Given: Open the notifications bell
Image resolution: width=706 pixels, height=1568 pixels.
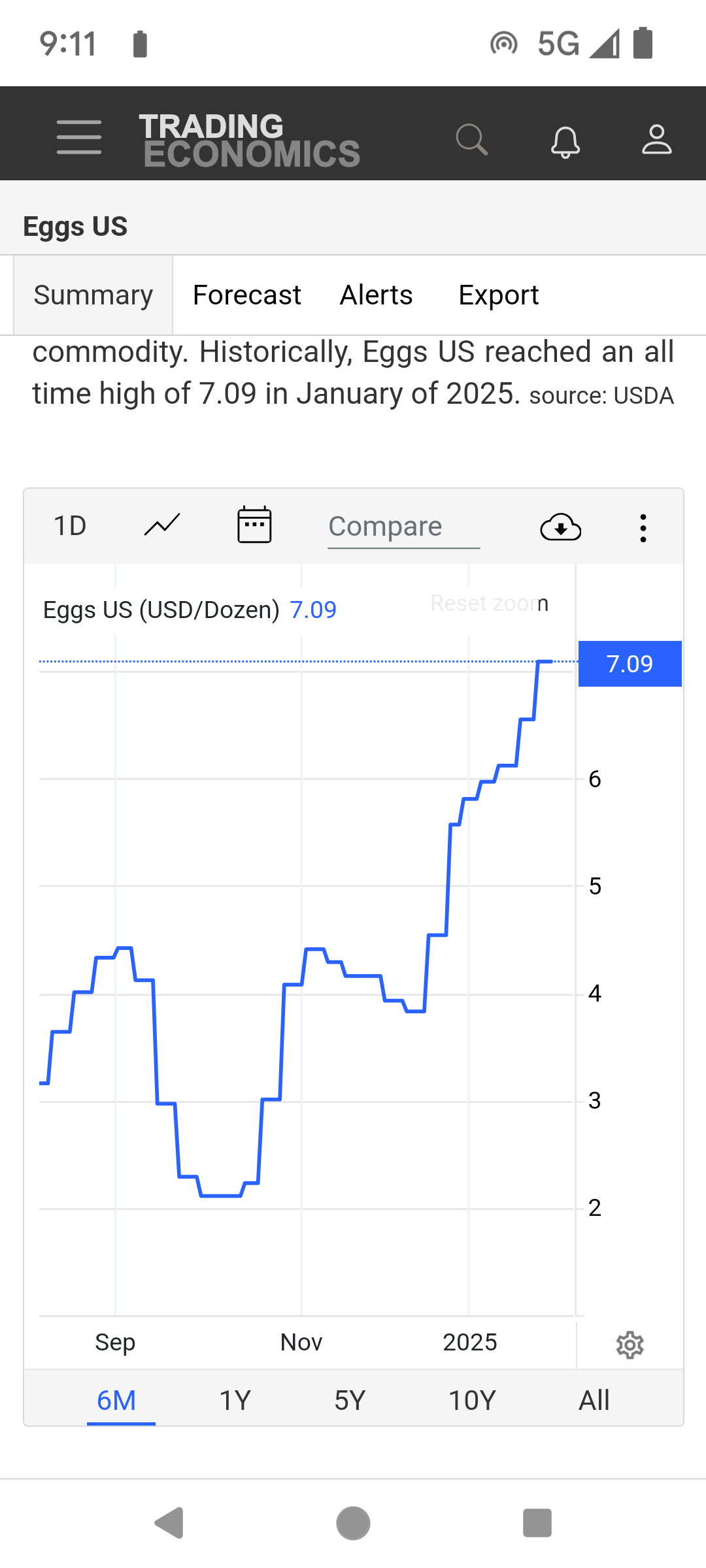Looking at the screenshot, I should click(565, 141).
